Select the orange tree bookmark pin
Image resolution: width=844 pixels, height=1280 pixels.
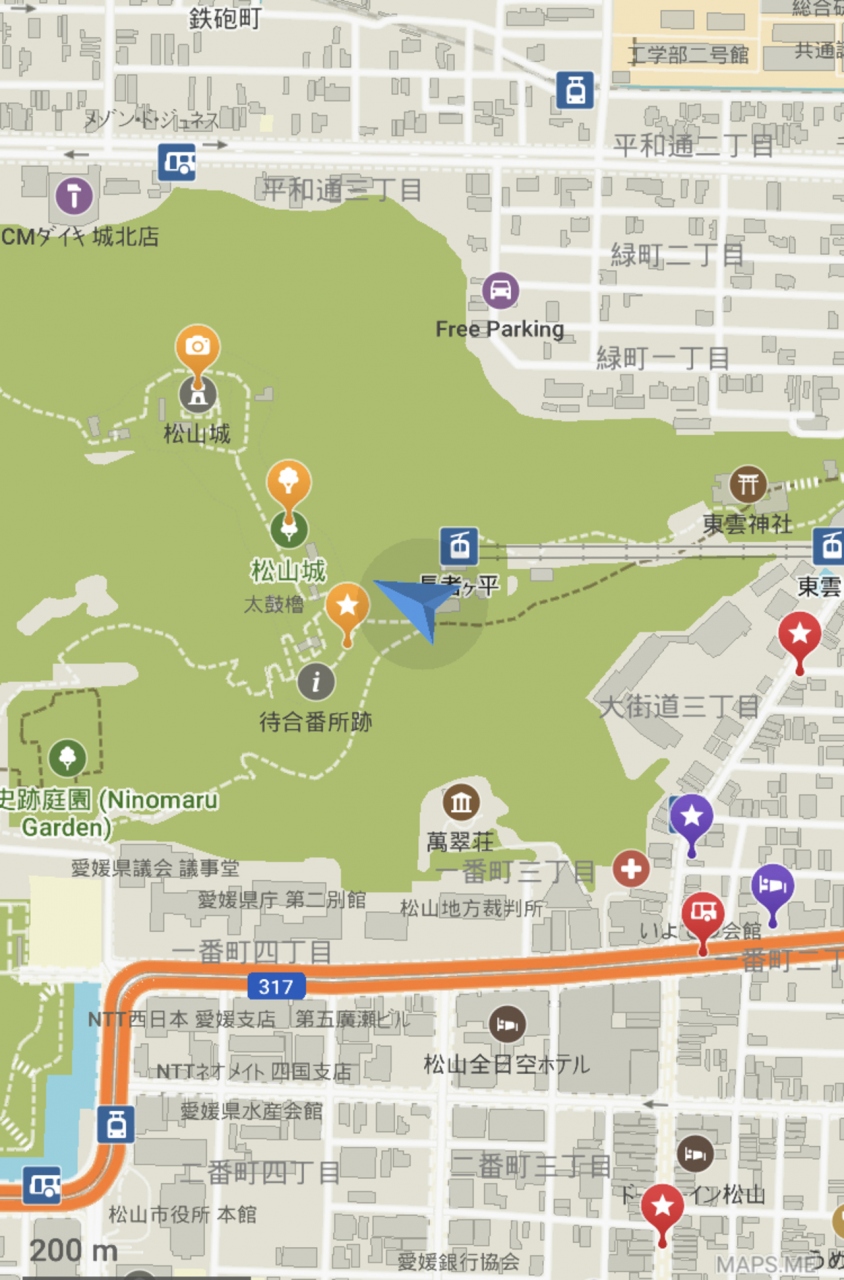click(289, 482)
